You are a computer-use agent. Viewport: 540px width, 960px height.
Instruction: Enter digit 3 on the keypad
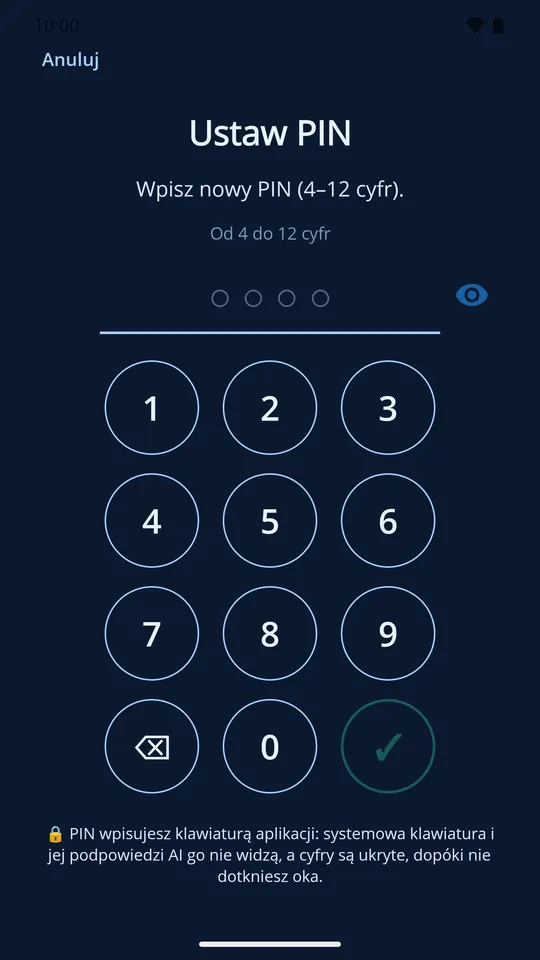pos(388,408)
